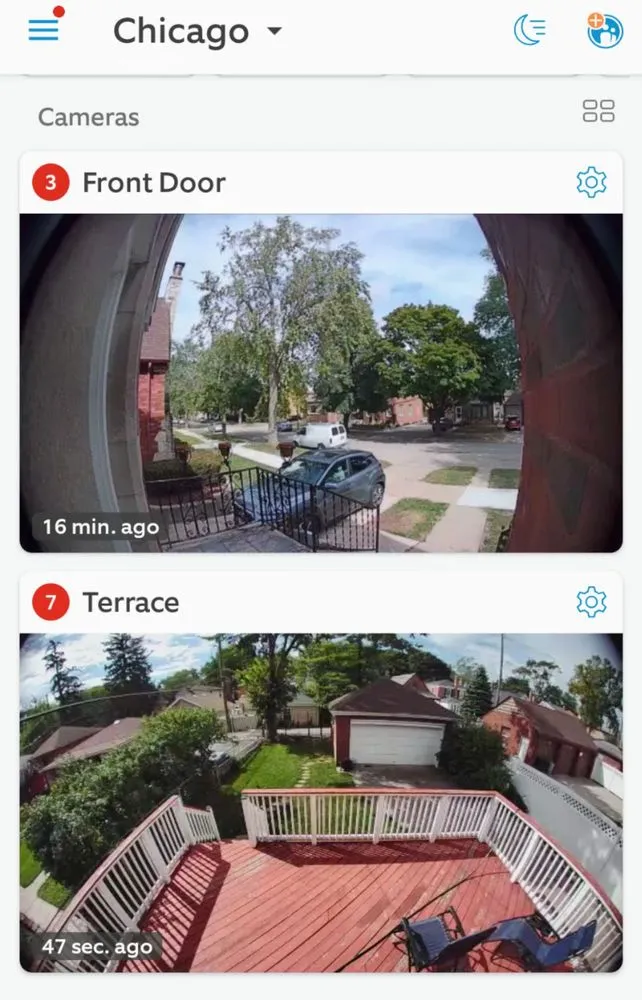View the Front Door camera feed
The image size is (642, 1000).
(x=321, y=382)
